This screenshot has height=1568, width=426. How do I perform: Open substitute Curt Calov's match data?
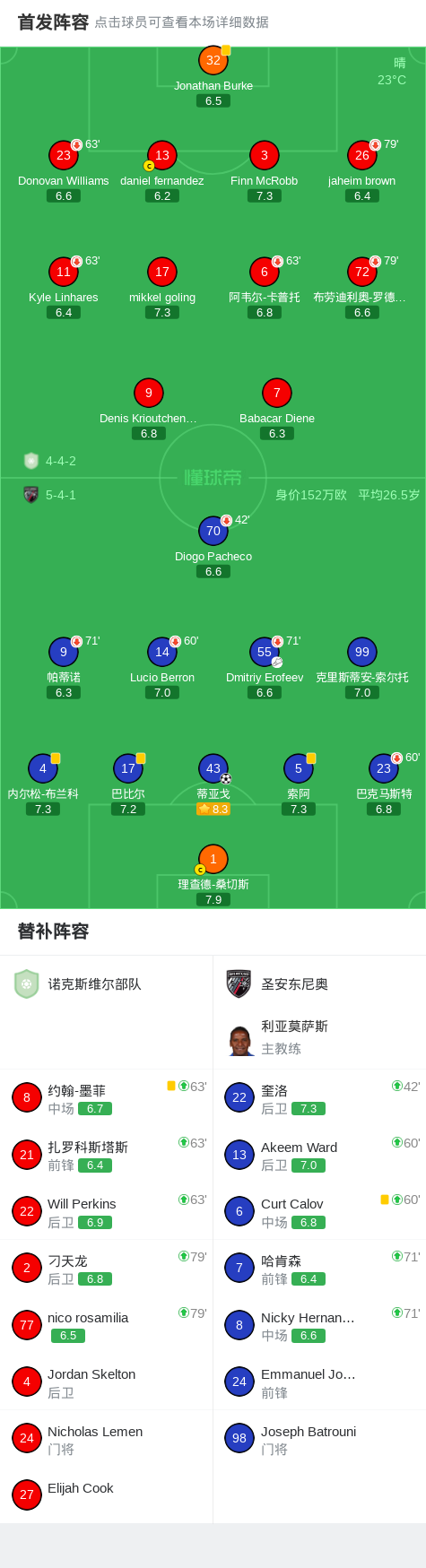[319, 1211]
